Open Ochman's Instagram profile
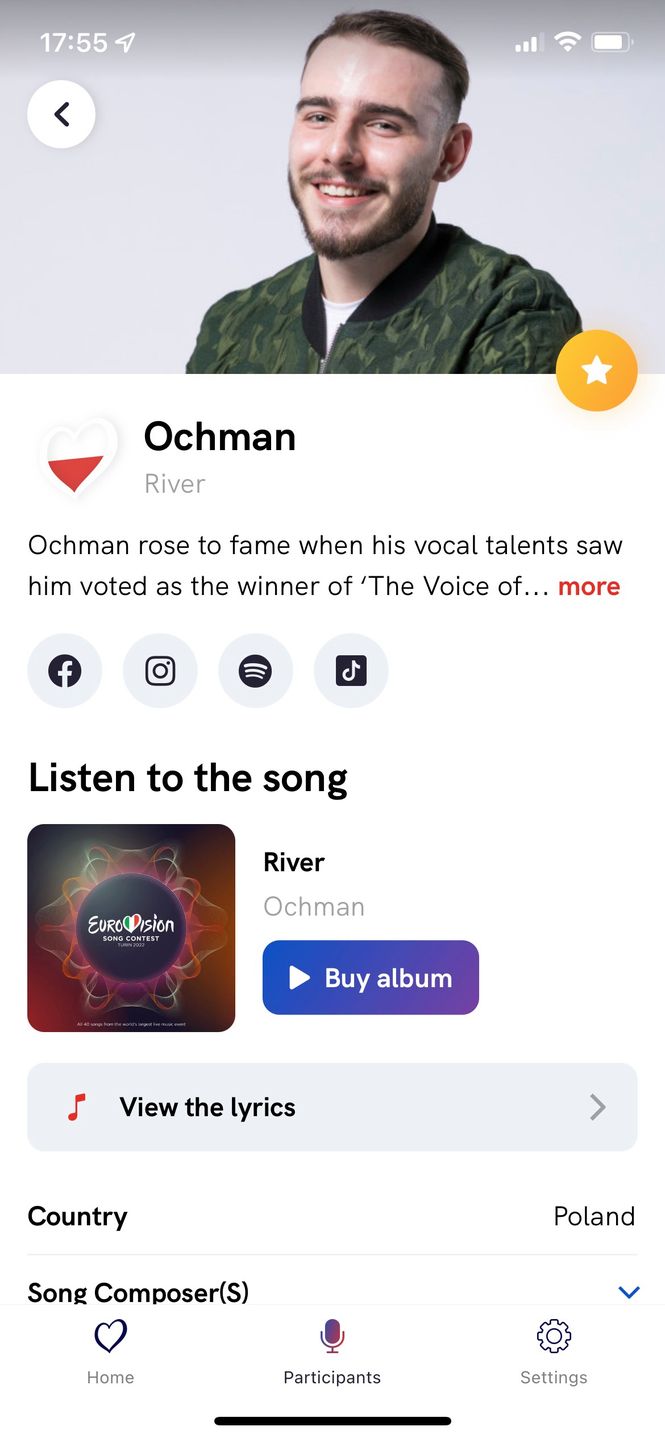The width and height of the screenshot is (665, 1439). pos(160,671)
